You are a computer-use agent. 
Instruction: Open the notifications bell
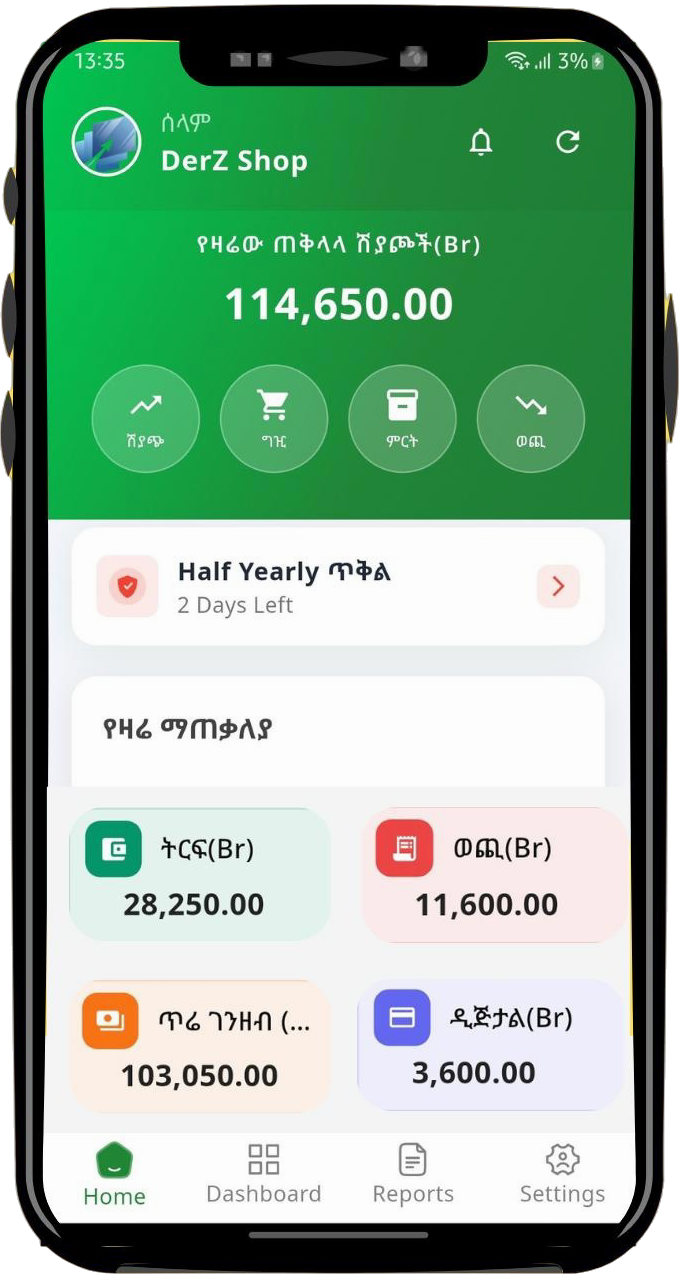tap(481, 143)
